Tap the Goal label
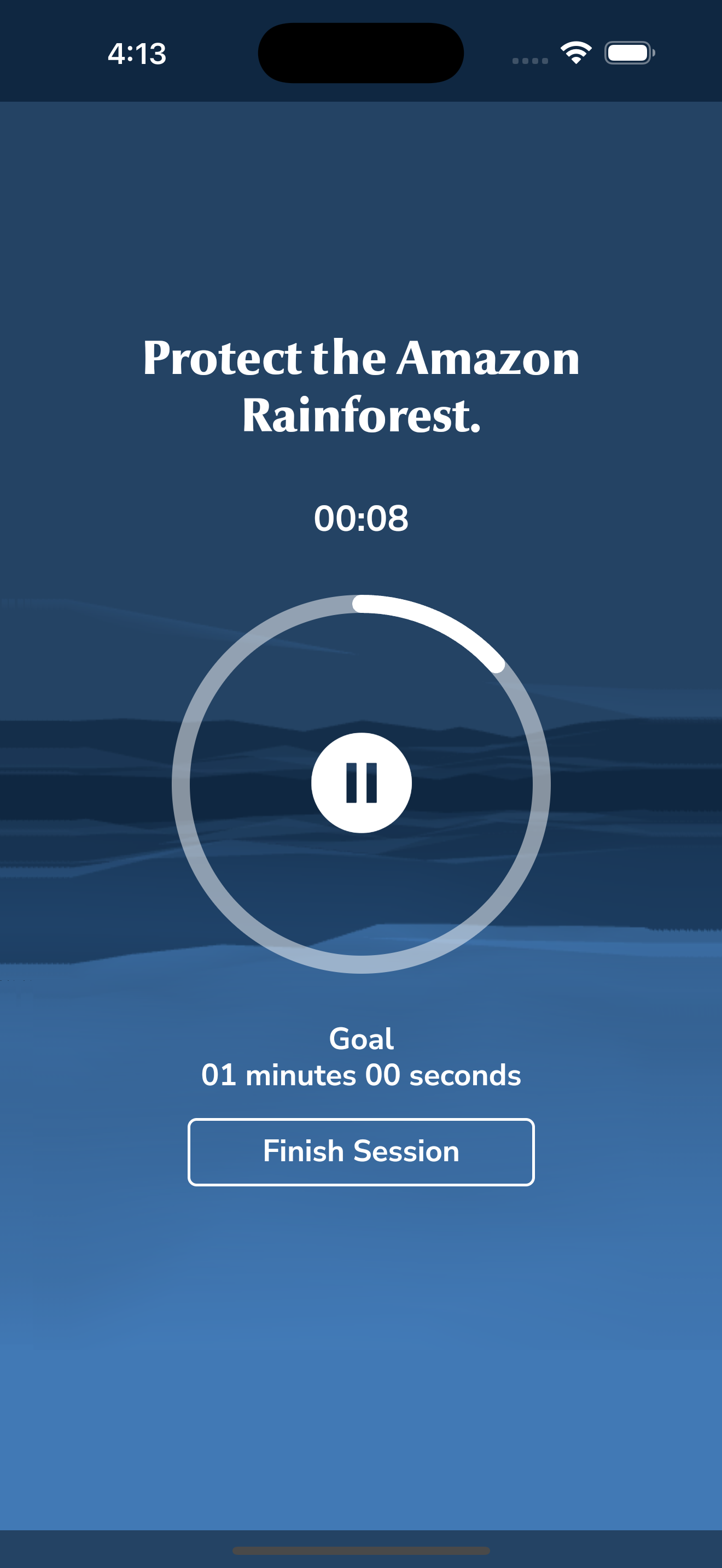The height and width of the screenshot is (1568, 722). tap(361, 1040)
